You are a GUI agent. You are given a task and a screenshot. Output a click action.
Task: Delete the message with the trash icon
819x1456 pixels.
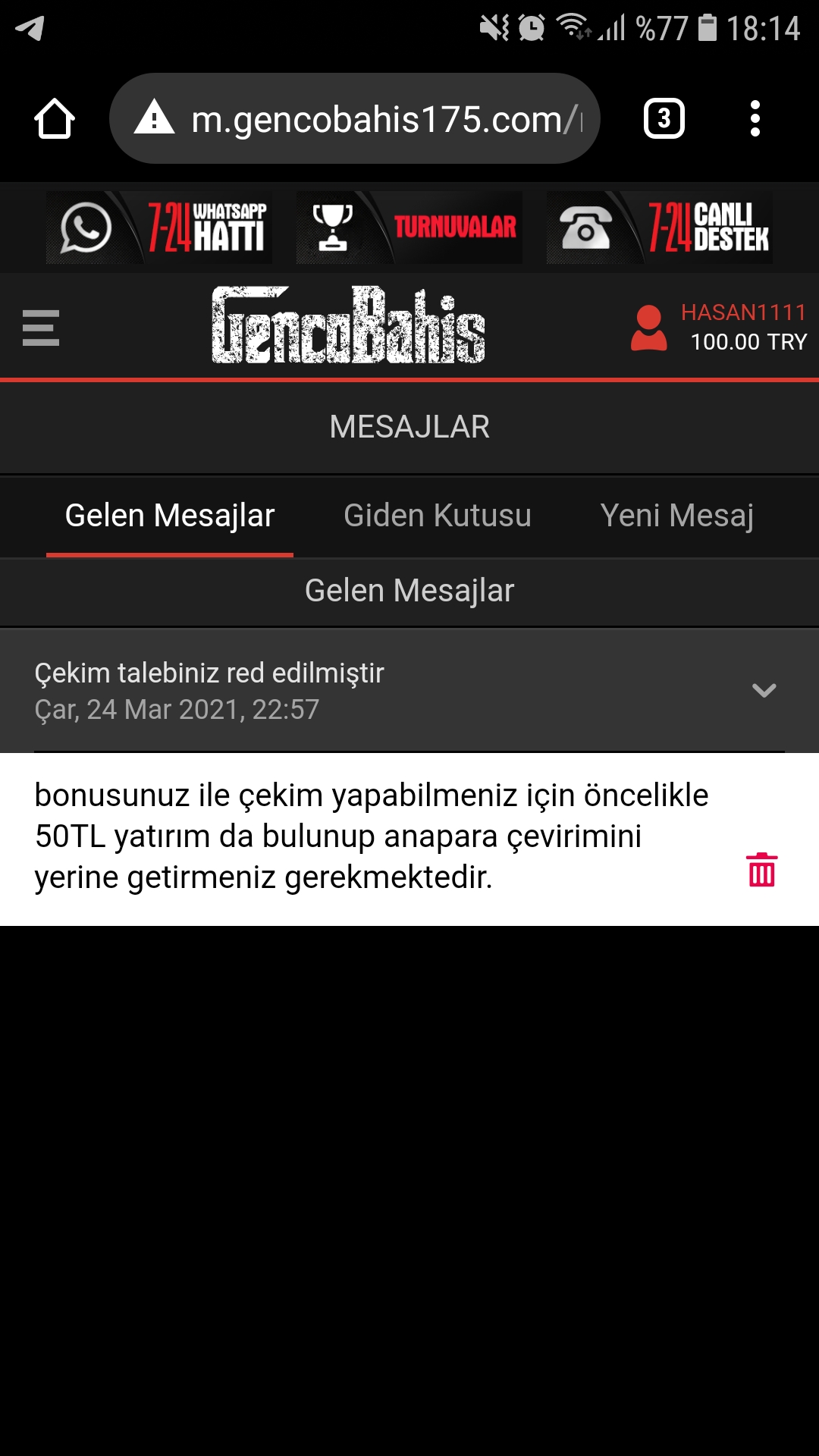pos(762,870)
